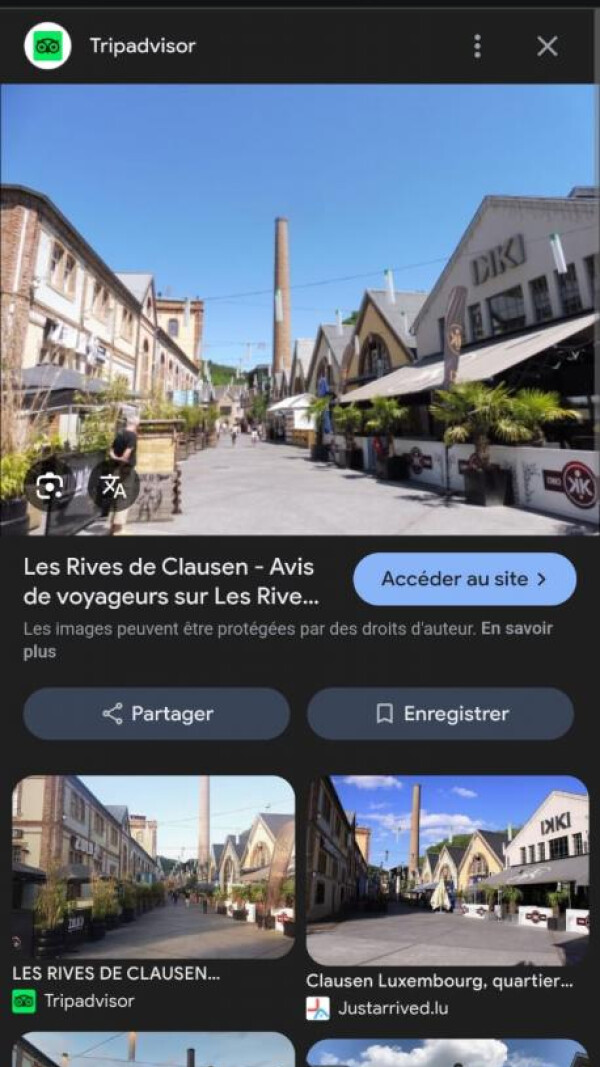The image size is (600, 1067).
Task: Share this image via Partager
Action: pos(157,714)
